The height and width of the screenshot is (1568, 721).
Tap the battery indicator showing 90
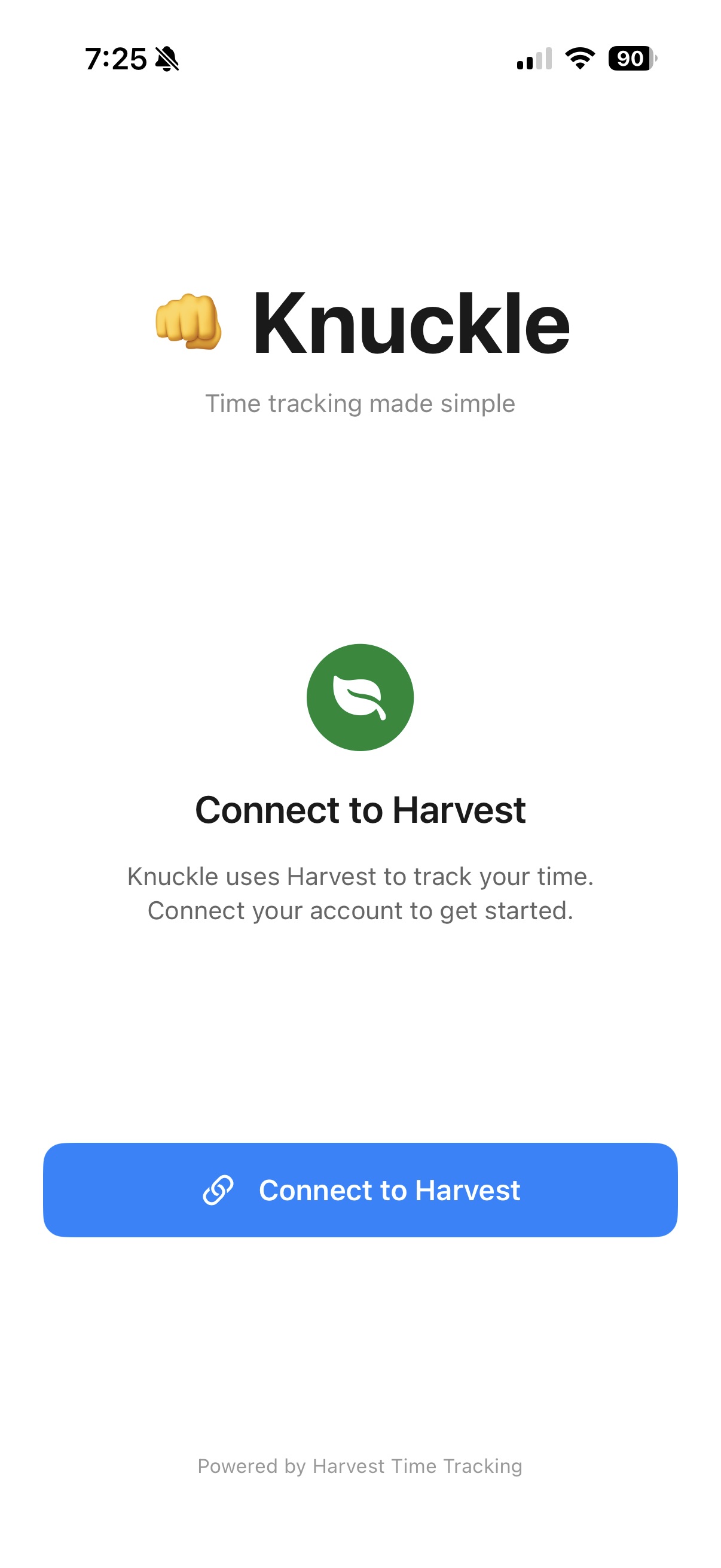(630, 59)
